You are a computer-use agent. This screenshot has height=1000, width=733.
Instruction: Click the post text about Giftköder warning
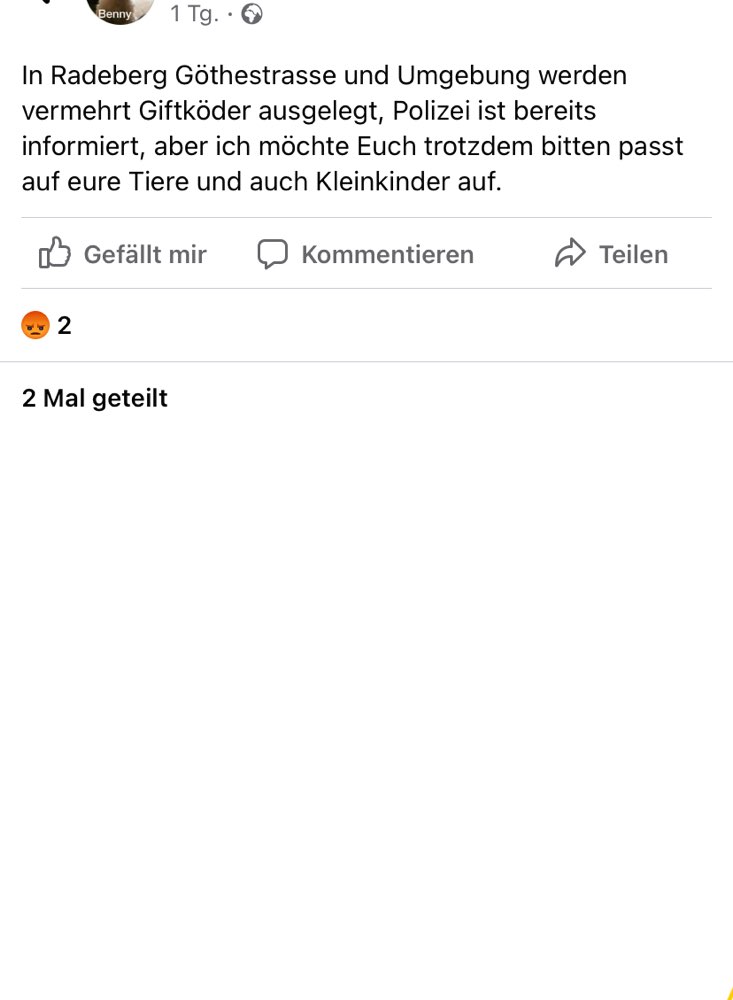352,128
